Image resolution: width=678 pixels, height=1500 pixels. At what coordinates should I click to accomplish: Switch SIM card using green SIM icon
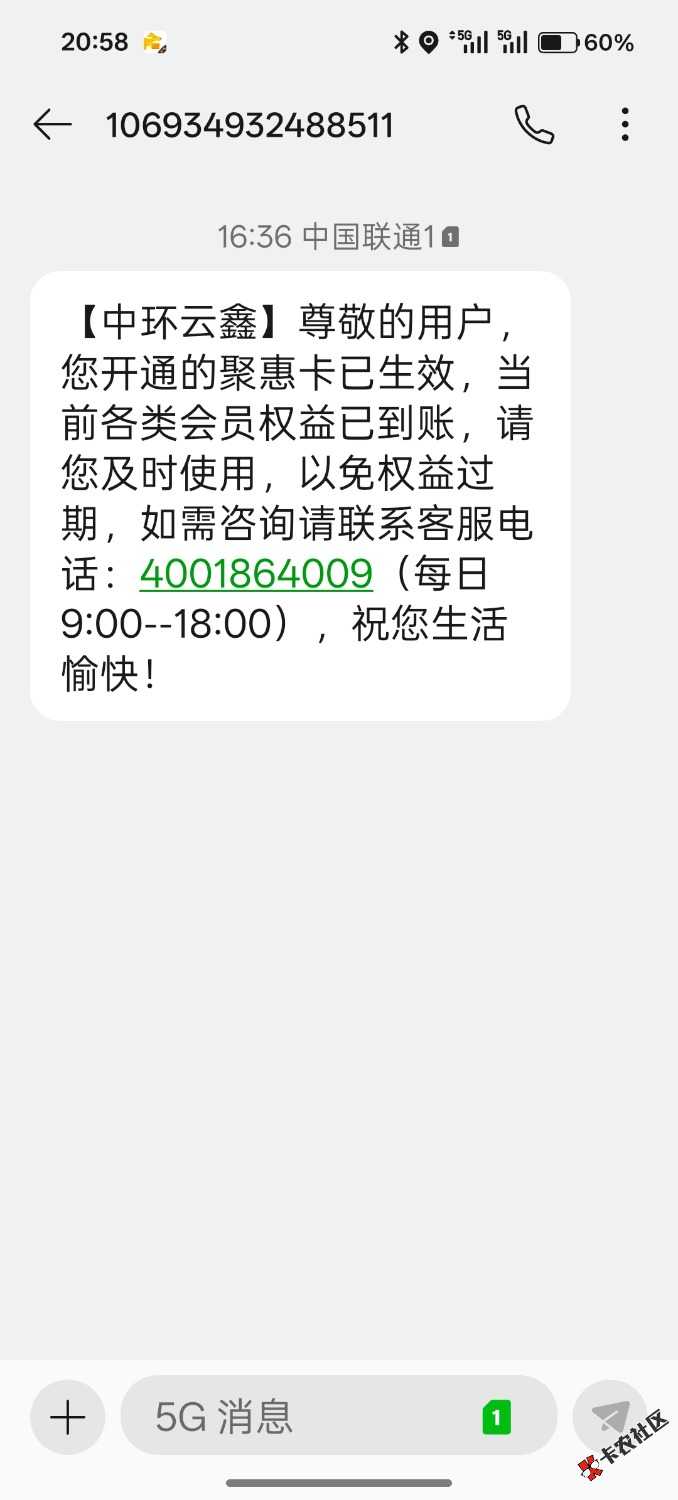pyautogui.click(x=496, y=1417)
